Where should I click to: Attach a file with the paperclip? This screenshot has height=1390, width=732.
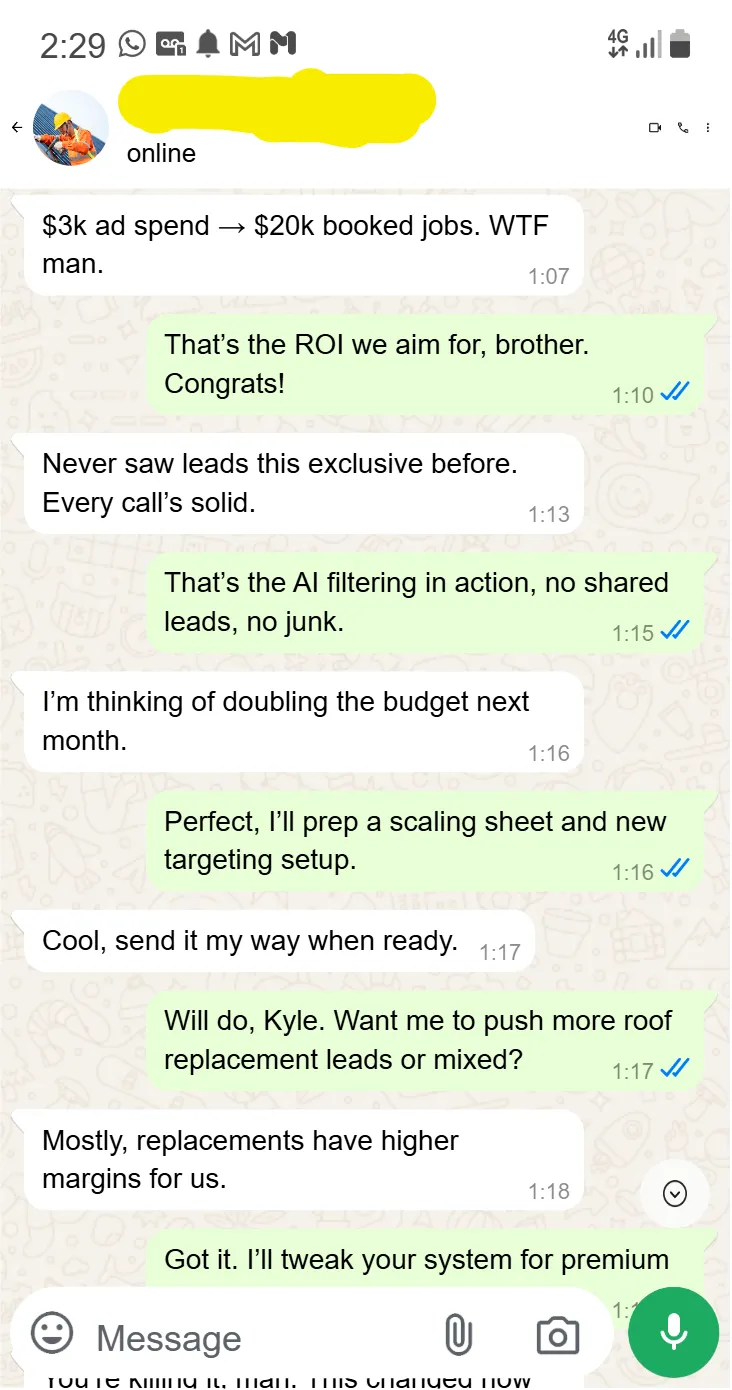pos(458,1335)
